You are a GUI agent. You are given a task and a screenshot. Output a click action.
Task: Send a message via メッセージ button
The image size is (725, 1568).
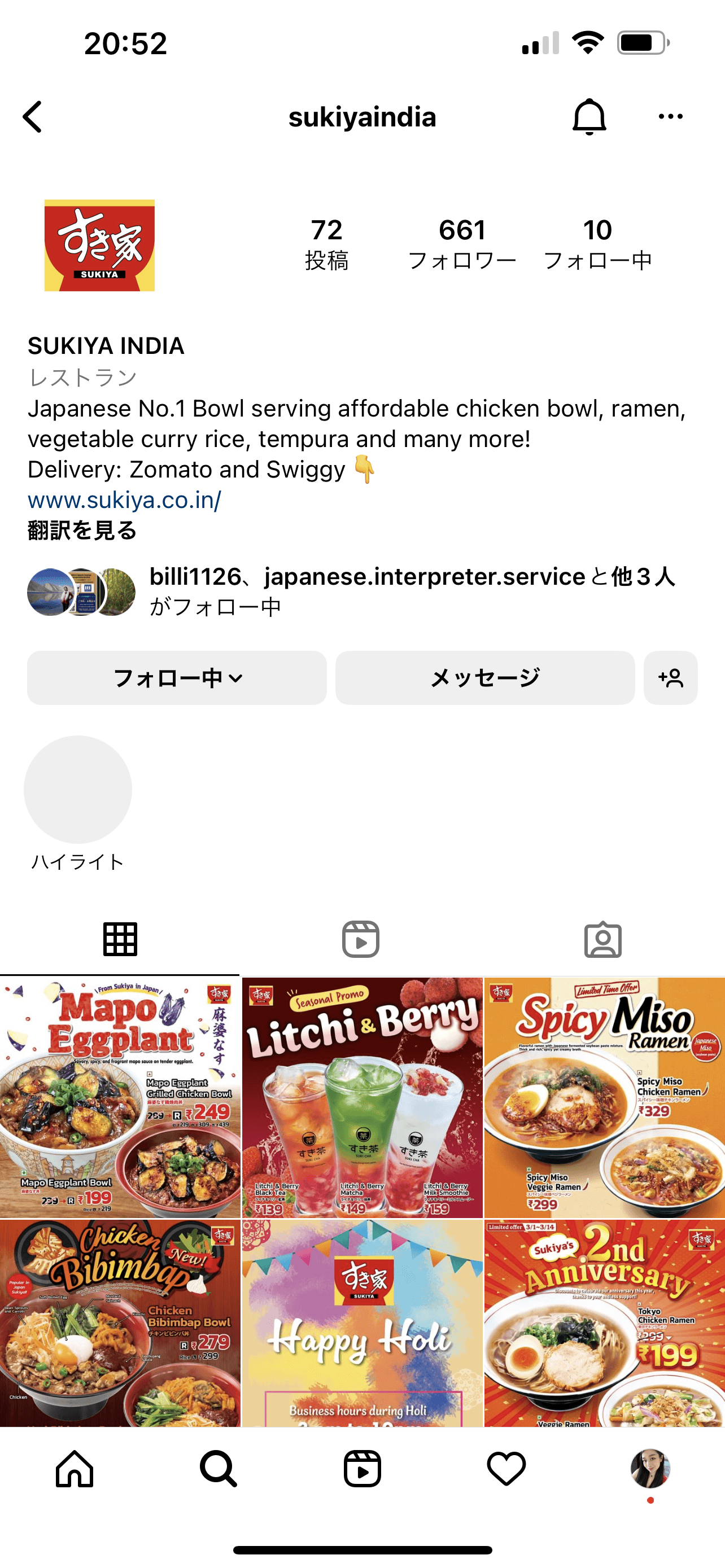tap(484, 677)
